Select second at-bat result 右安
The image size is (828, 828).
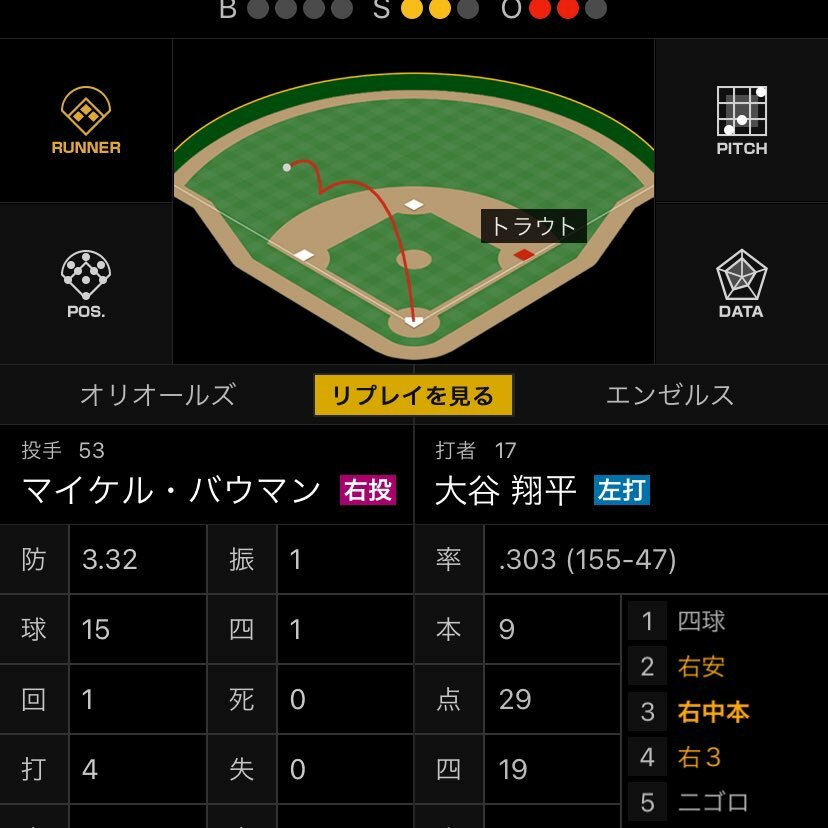[700, 667]
